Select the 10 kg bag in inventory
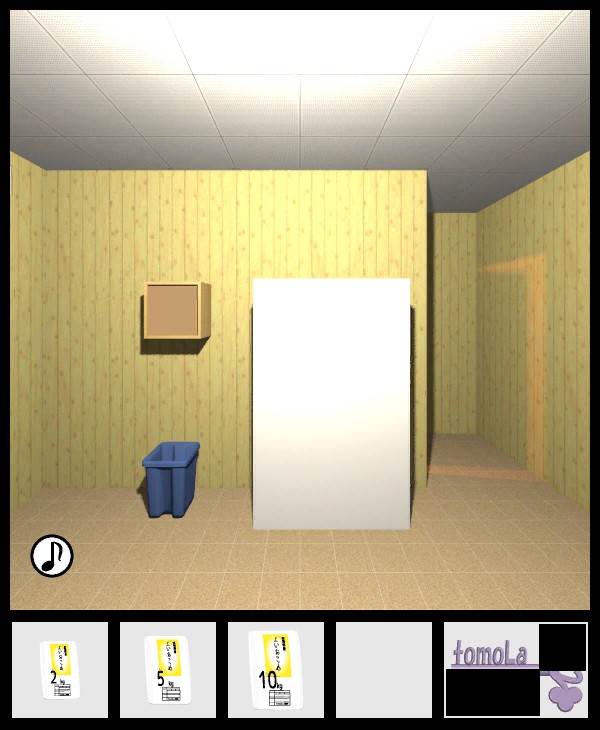 (x=275, y=670)
